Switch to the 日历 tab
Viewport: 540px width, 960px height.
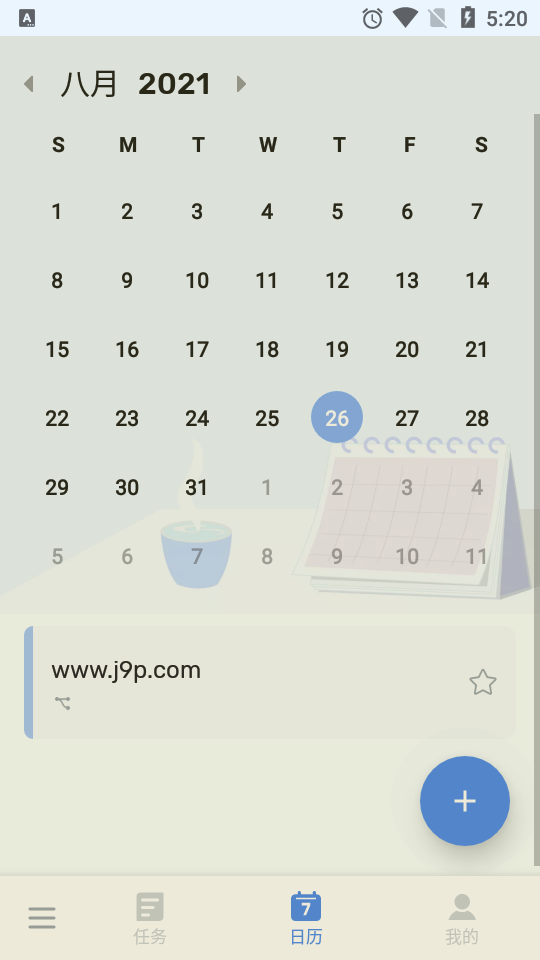[x=306, y=918]
